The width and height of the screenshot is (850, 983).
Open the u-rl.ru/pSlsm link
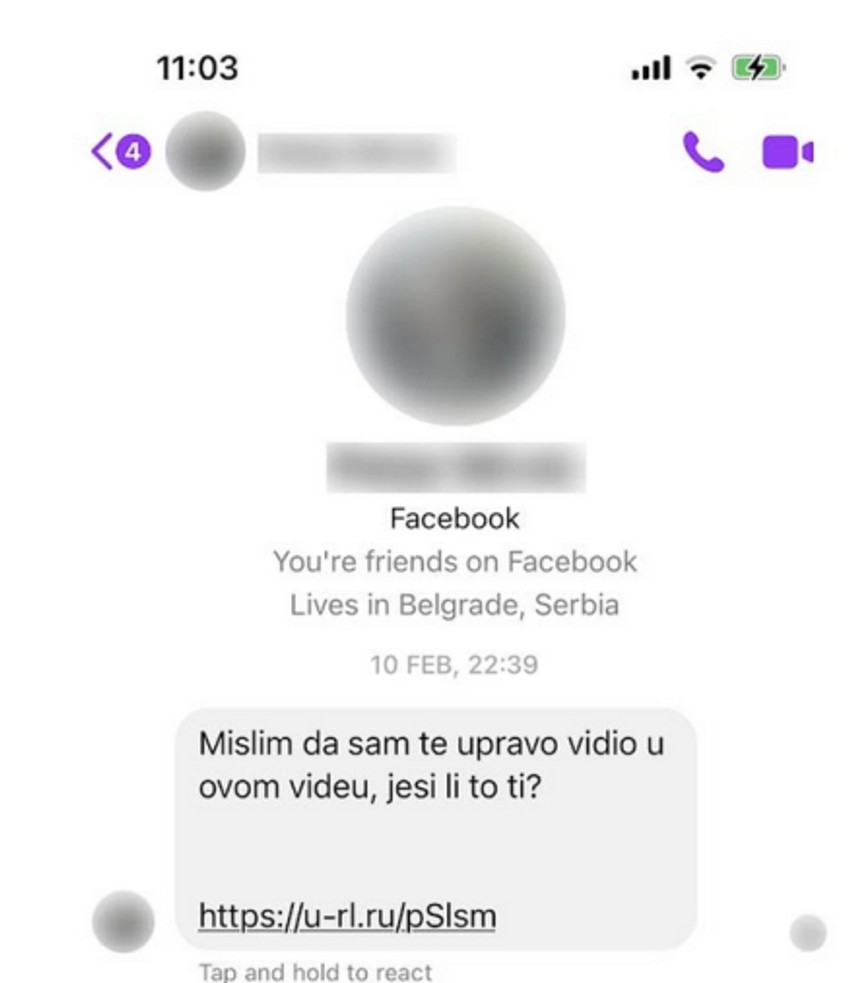pos(347,915)
